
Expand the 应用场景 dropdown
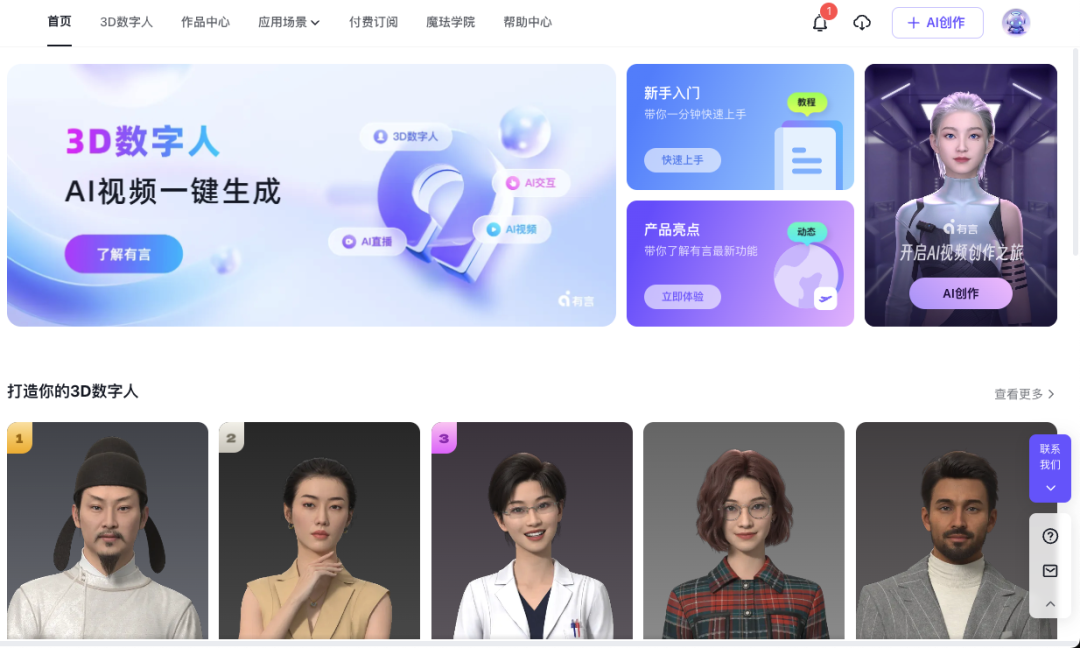click(x=288, y=22)
